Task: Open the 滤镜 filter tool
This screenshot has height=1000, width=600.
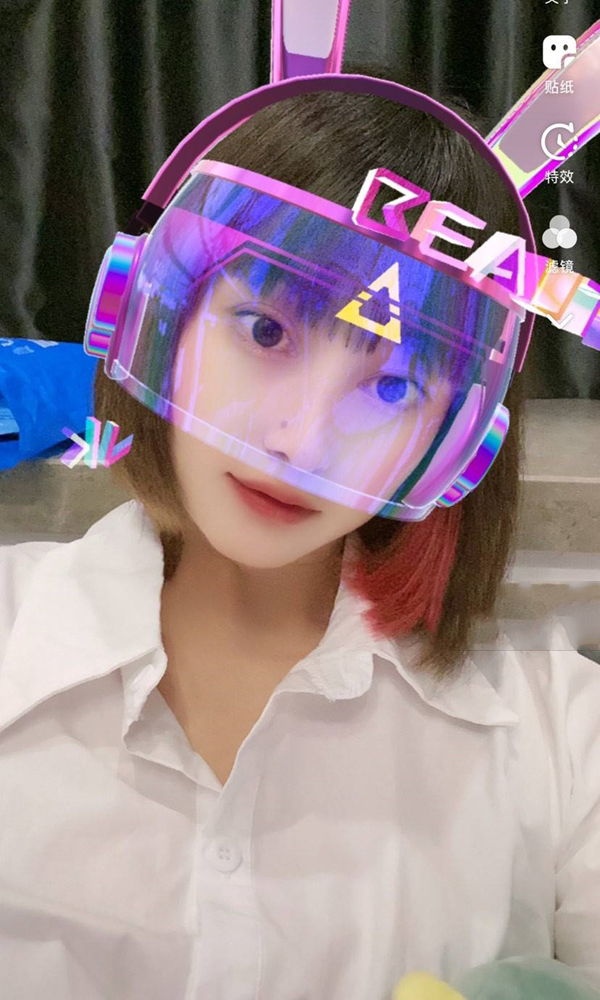Action: pyautogui.click(x=559, y=244)
